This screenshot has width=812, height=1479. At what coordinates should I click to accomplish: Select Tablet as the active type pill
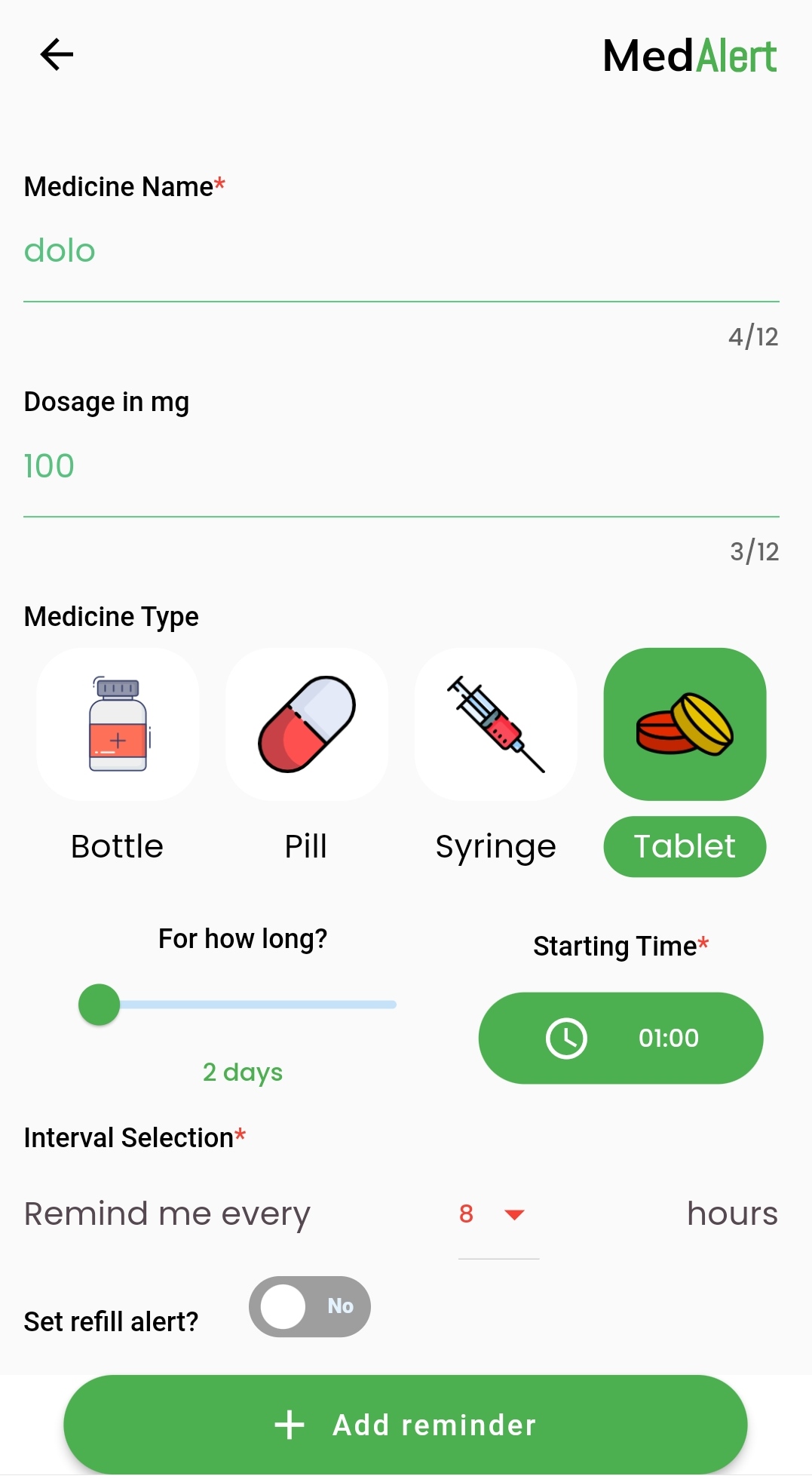coord(684,846)
